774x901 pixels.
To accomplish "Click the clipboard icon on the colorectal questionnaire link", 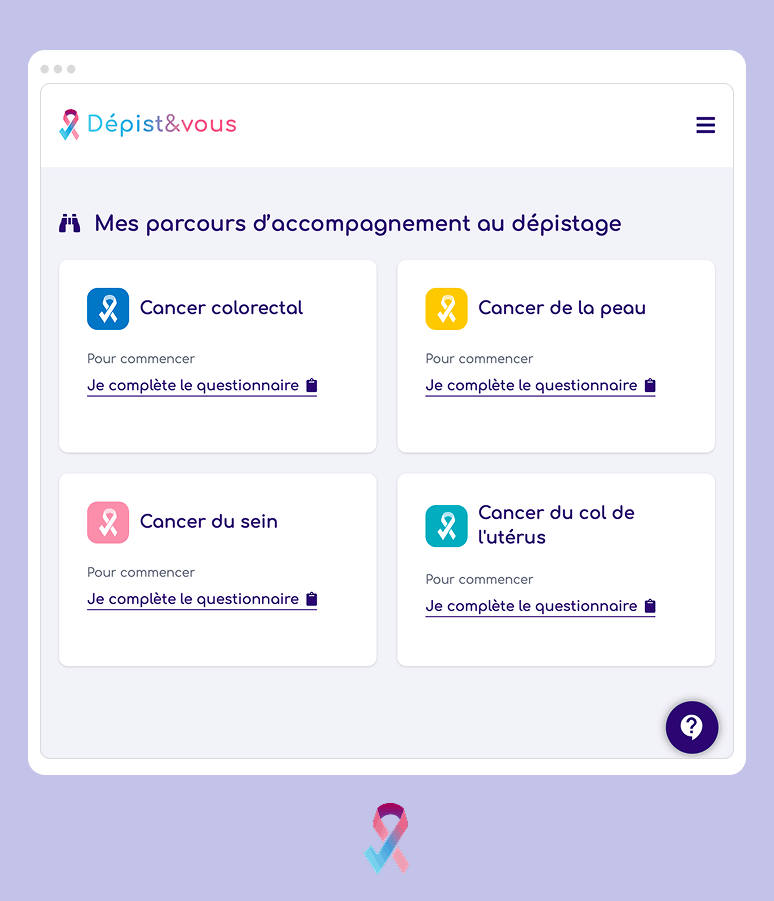I will click(311, 384).
